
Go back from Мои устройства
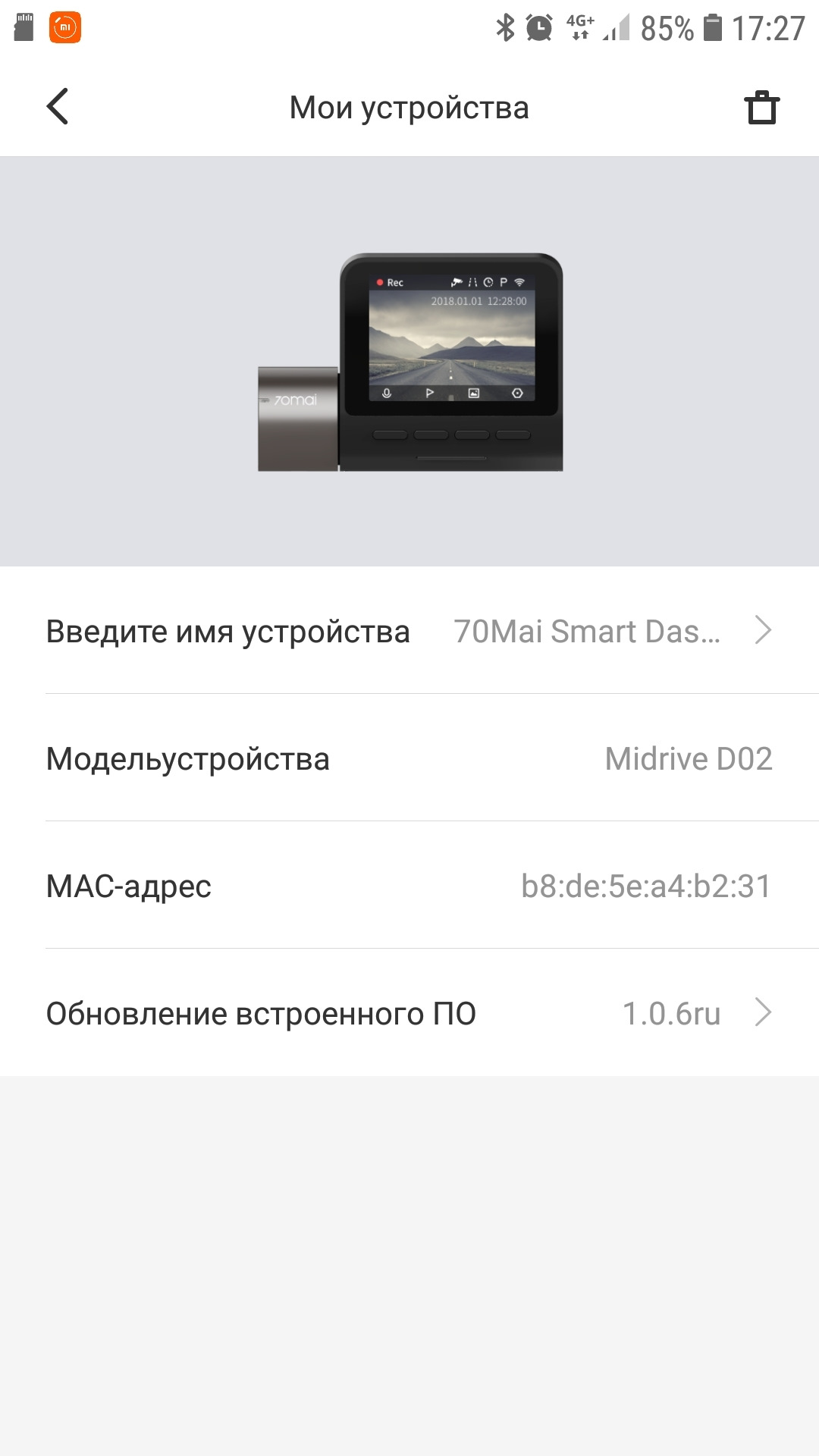coord(58,106)
